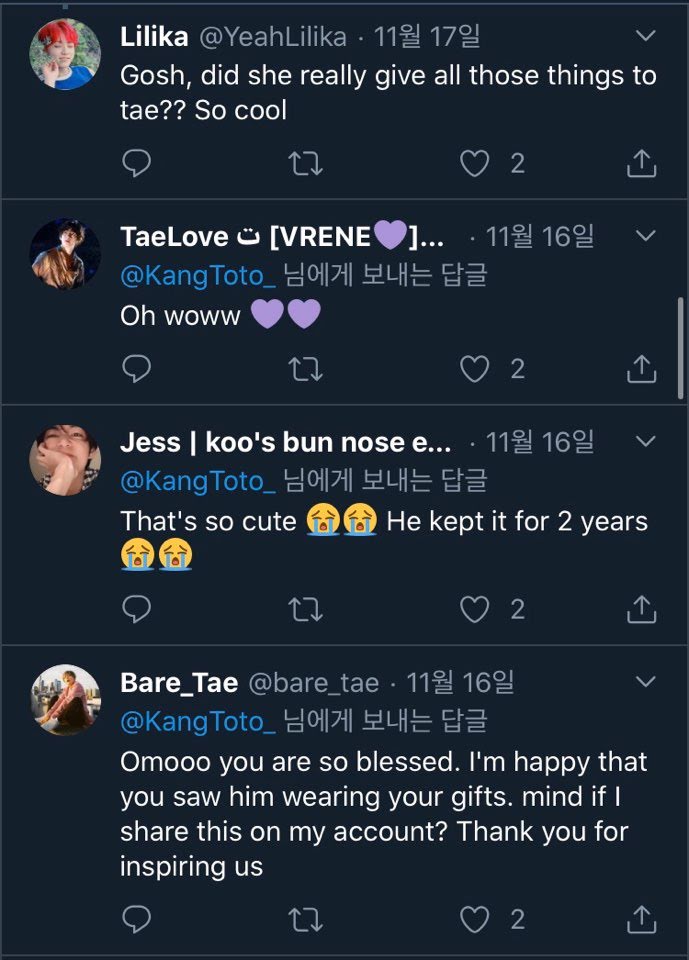
Task: Share Jess's "That's so cute" tweet
Action: pyautogui.click(x=641, y=608)
